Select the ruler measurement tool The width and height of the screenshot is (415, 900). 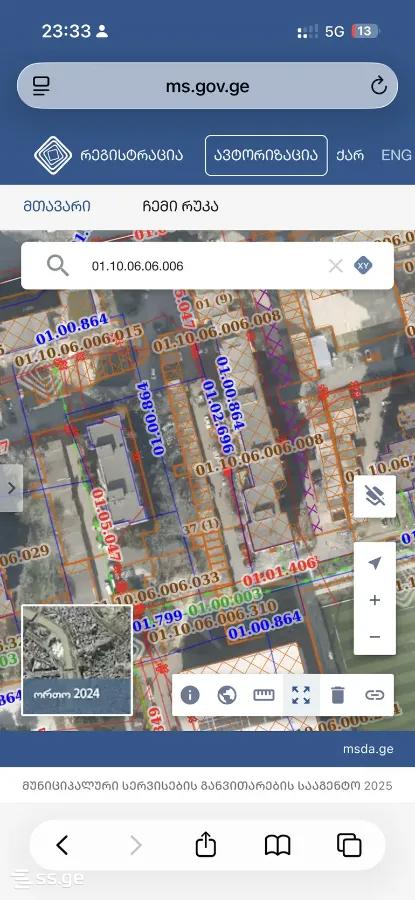click(264, 695)
